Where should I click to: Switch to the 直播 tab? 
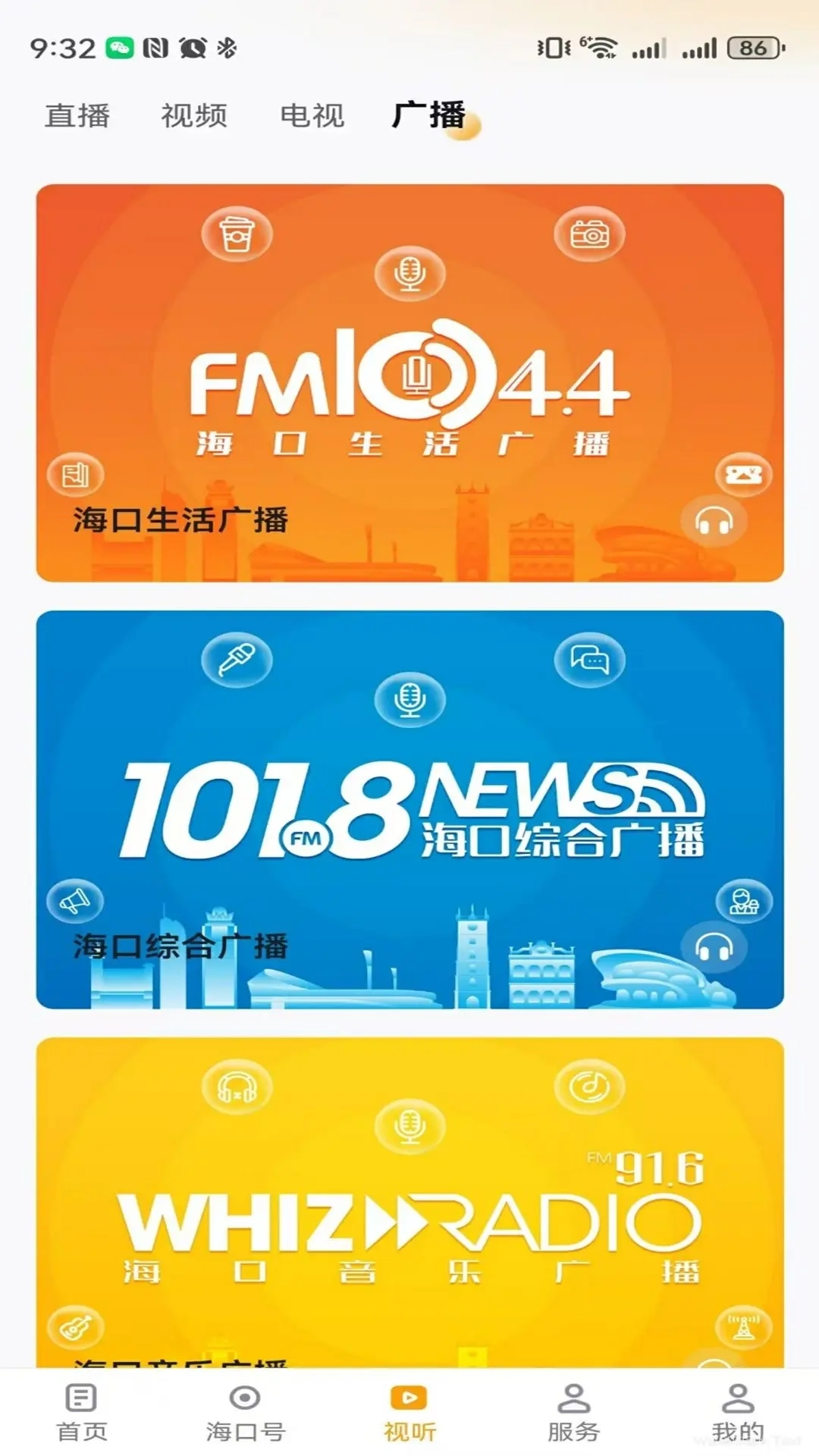tap(77, 116)
